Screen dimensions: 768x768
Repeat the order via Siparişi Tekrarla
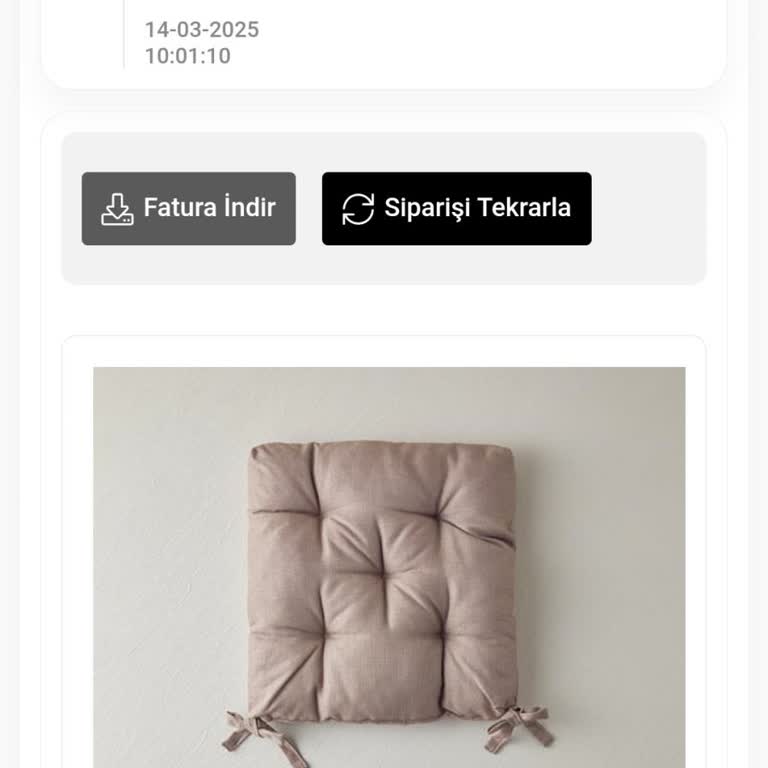pos(457,208)
